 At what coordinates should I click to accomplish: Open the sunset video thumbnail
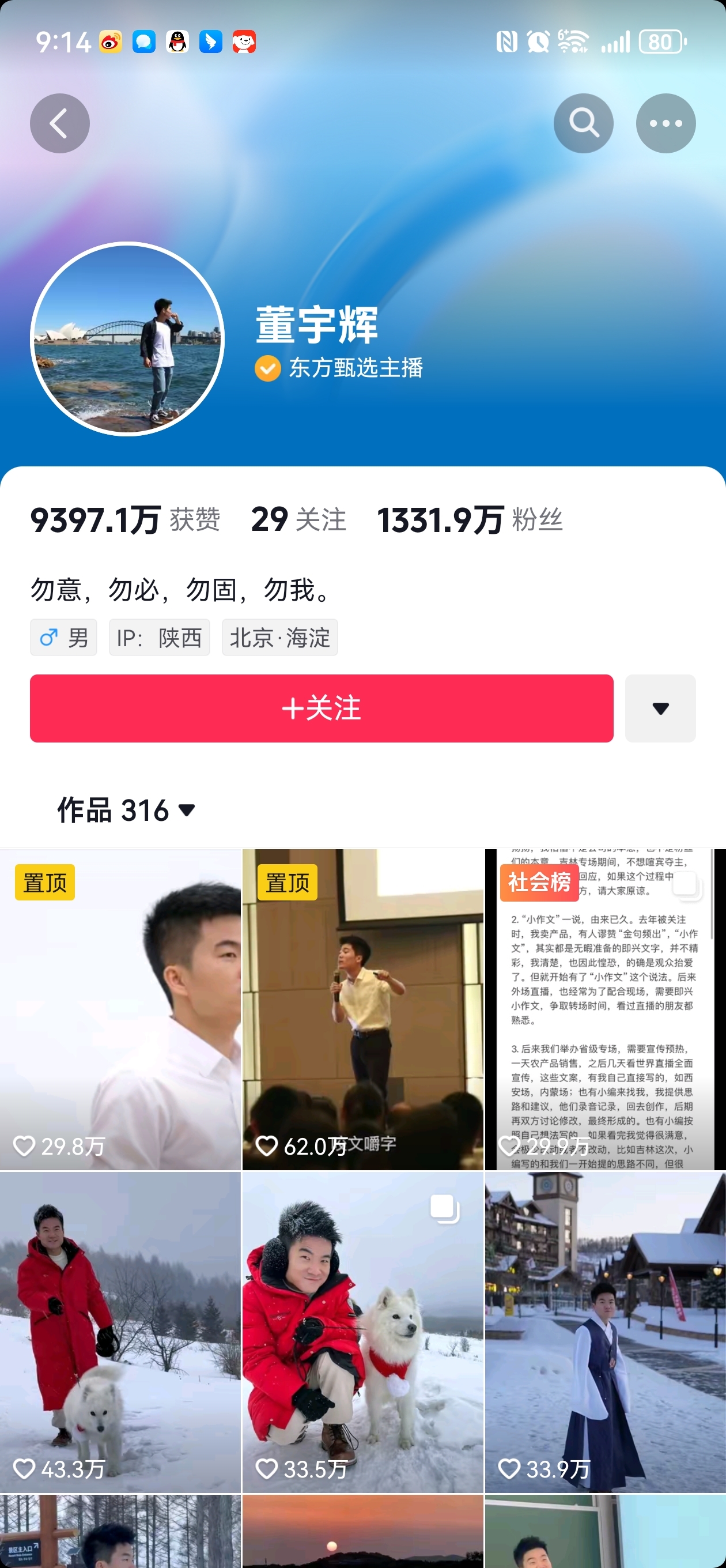coord(362,1533)
